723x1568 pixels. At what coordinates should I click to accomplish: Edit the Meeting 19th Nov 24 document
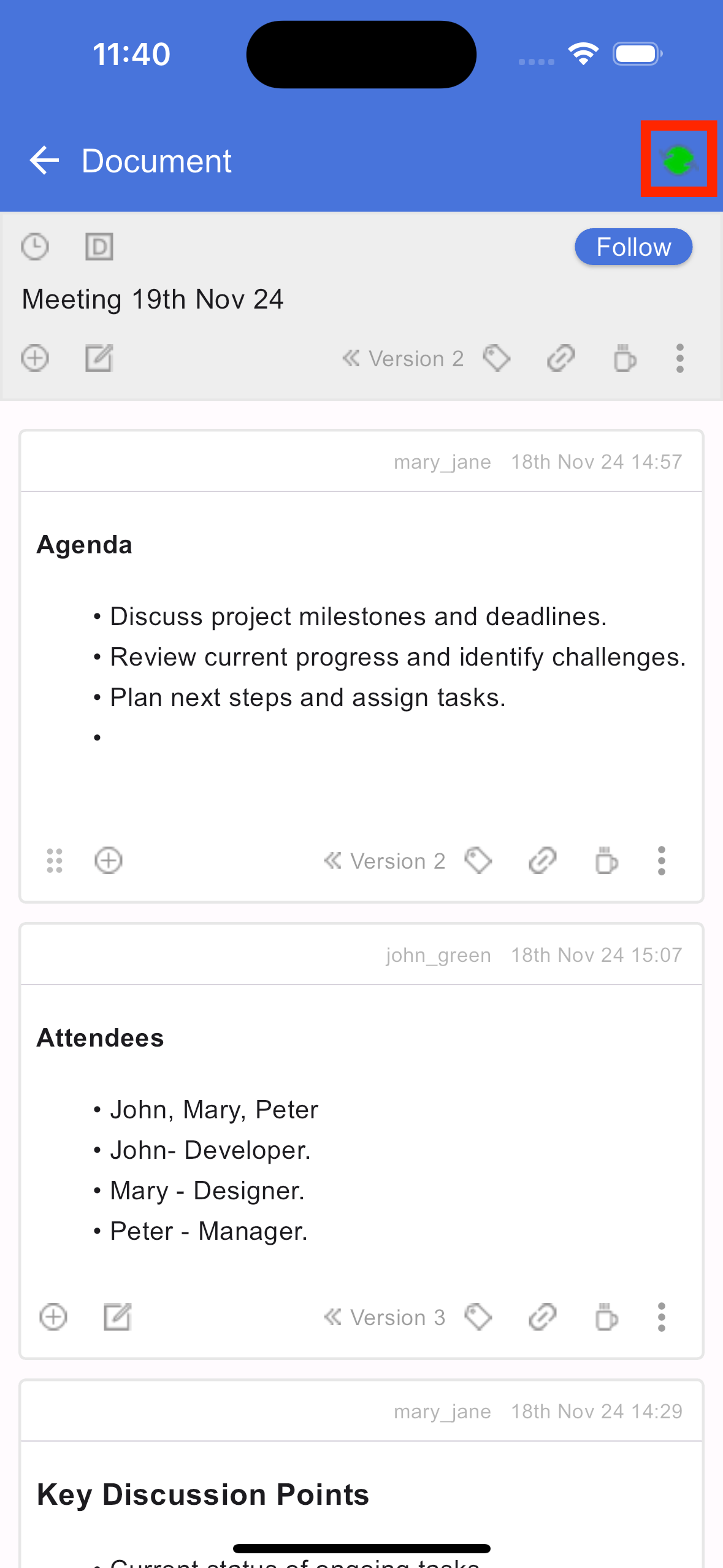coord(99,358)
